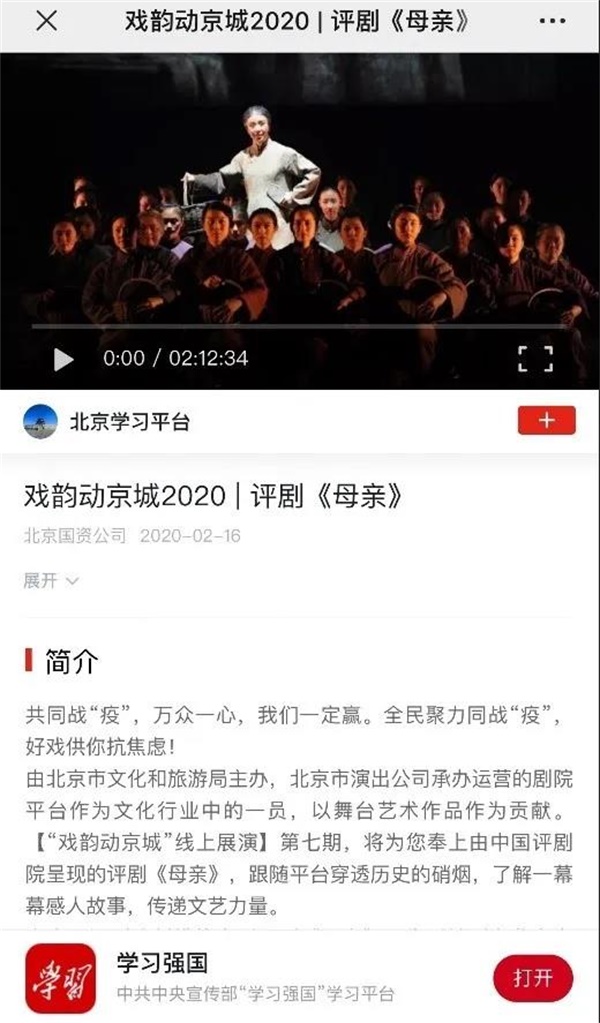
Task: Play the 评剧《母亲》 video
Action: pos(63,359)
